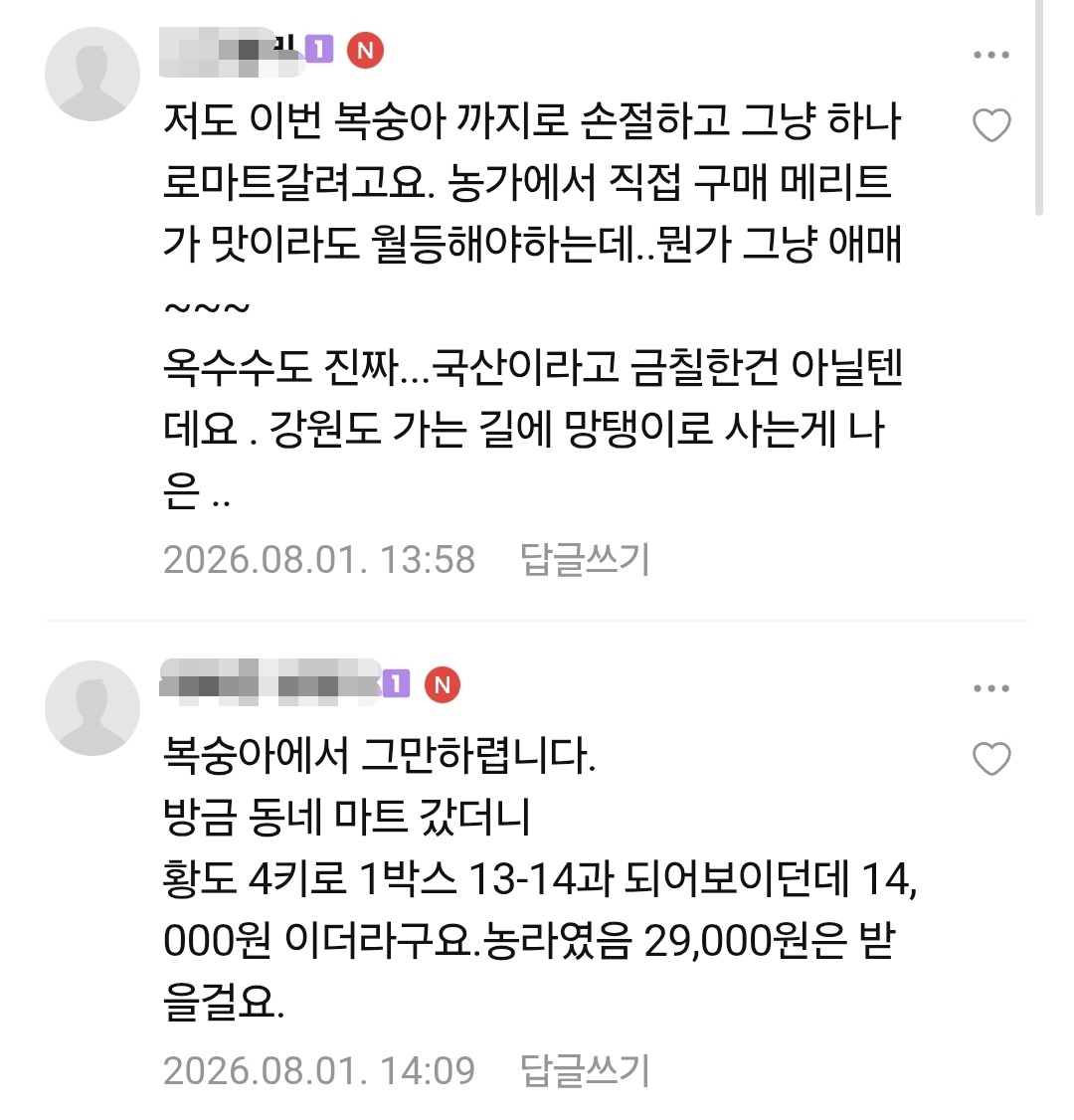Image resolution: width=1074 pixels, height=1120 pixels.
Task: Open overflow menu on the 13:58 comment
Action: [x=991, y=55]
